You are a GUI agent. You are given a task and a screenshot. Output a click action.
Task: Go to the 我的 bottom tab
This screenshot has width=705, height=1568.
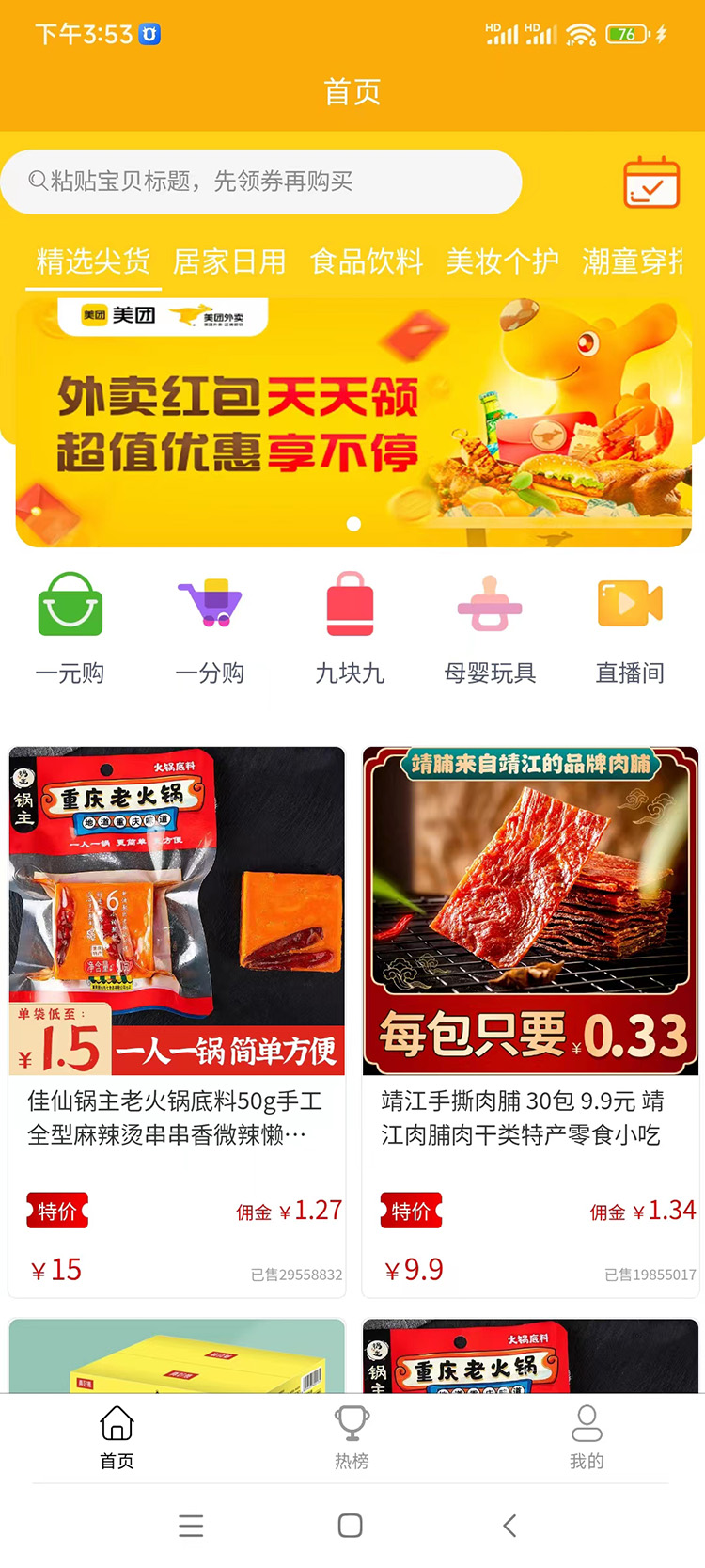(587, 1437)
